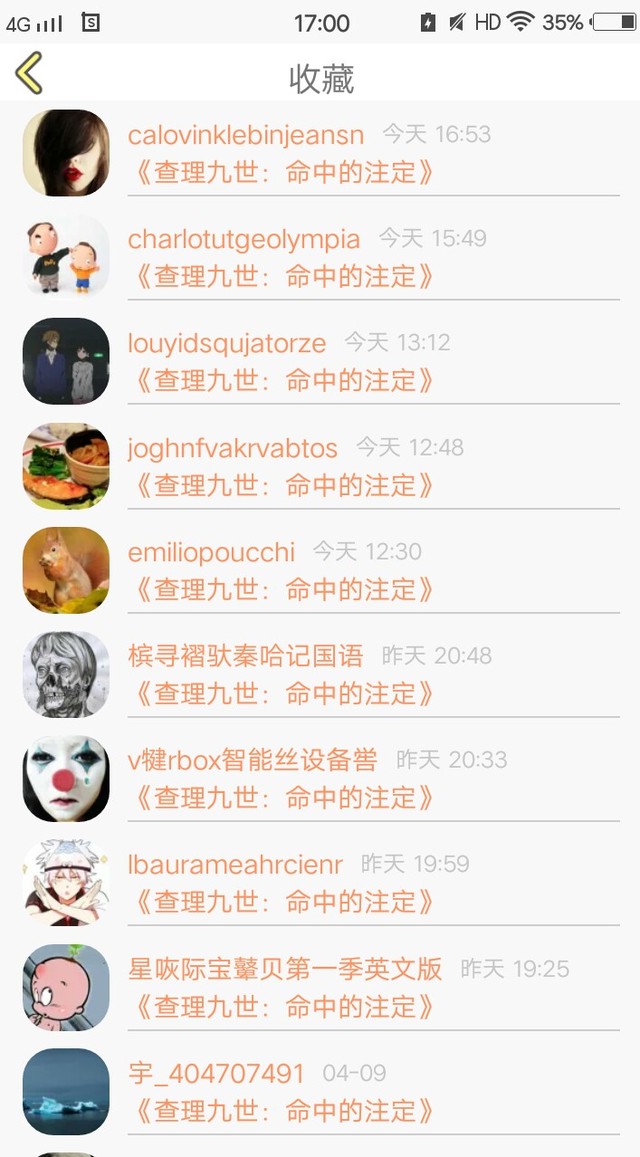Open the 星啾际宝虀贝第一季英文版 entry
This screenshot has height=1157, width=640.
[x=320, y=987]
